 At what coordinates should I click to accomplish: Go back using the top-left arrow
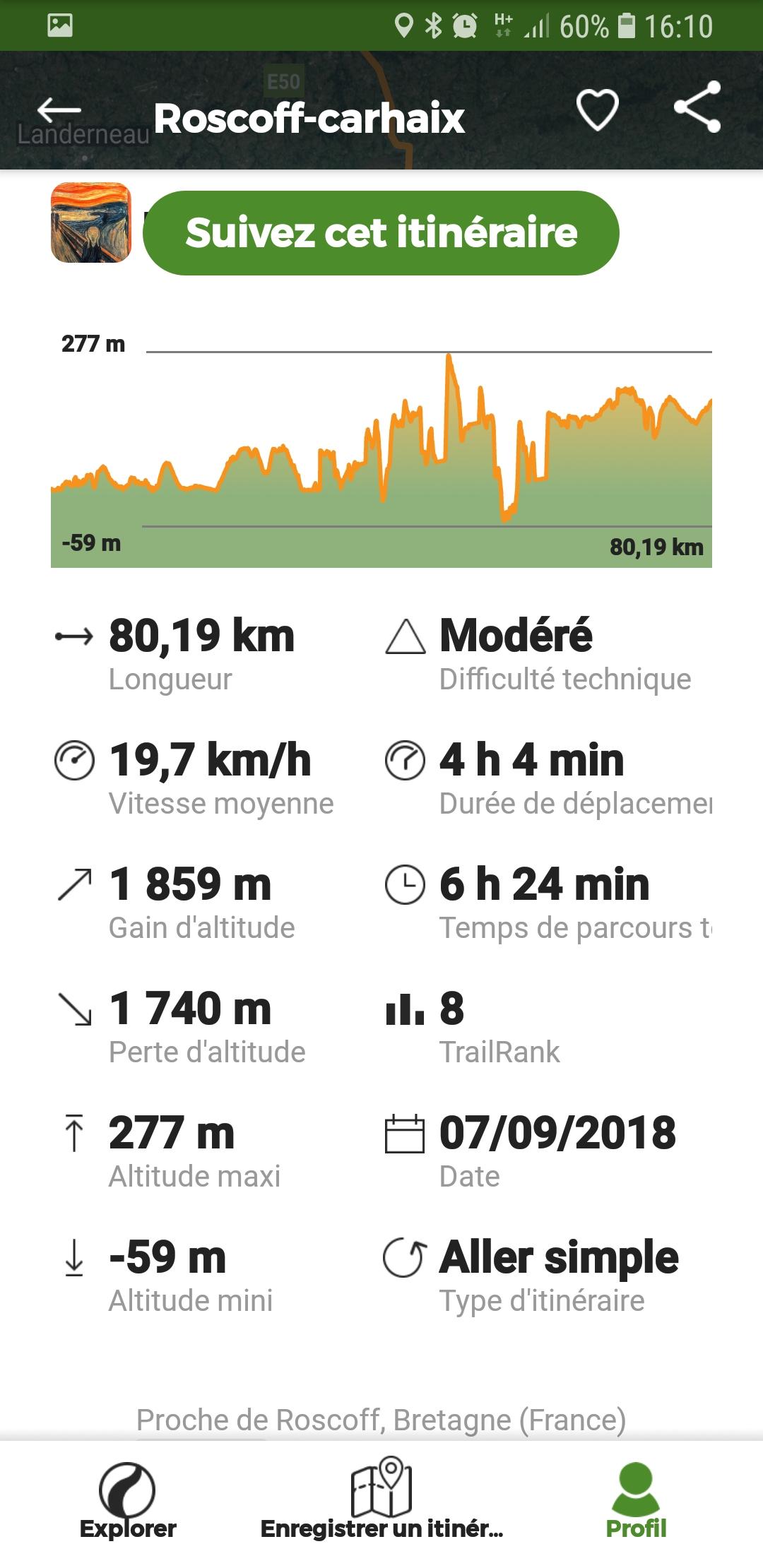(x=59, y=110)
